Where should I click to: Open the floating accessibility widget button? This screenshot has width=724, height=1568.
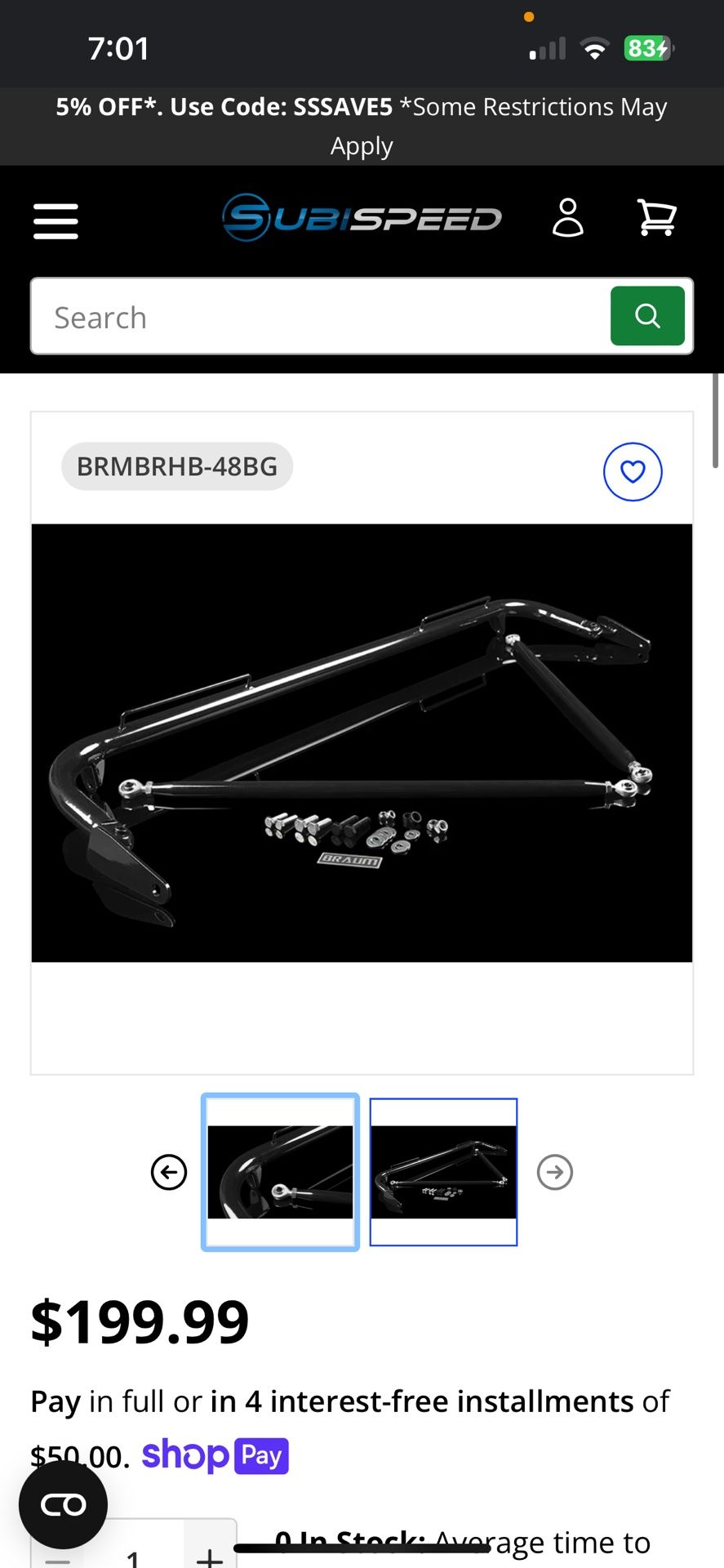click(x=63, y=1504)
